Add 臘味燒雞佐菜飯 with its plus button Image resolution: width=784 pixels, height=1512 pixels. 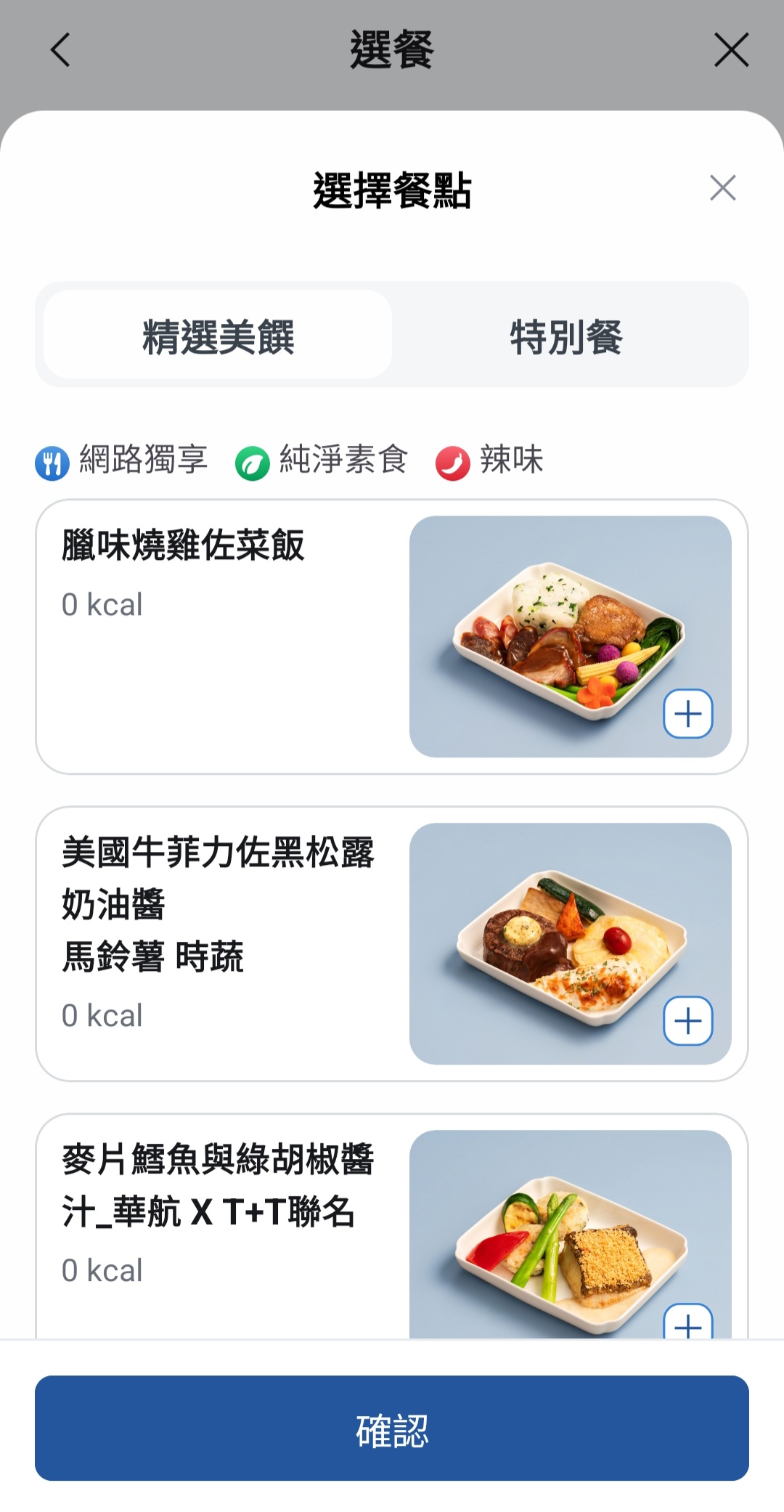687,713
